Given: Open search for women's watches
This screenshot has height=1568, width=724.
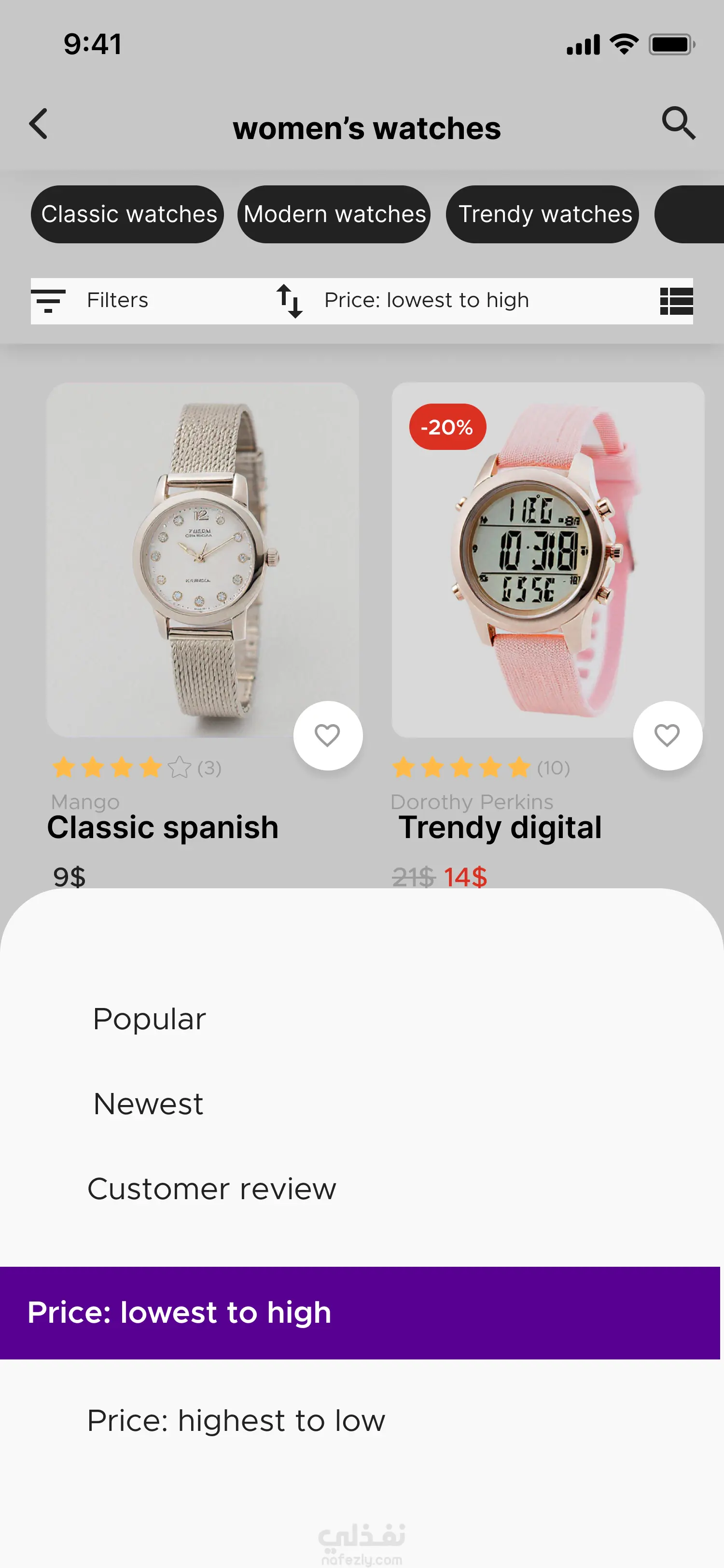Looking at the screenshot, I should click(x=678, y=124).
